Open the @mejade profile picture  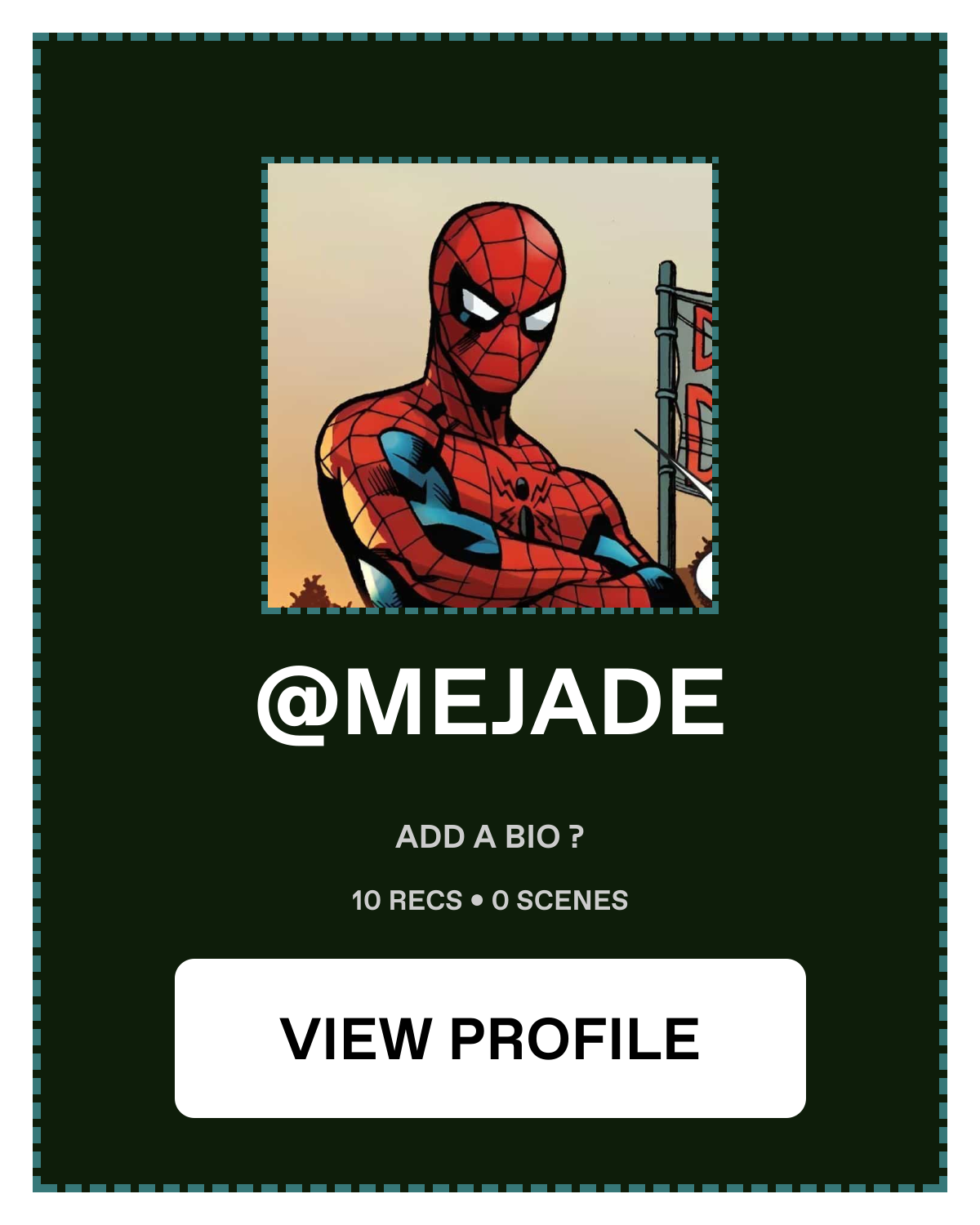click(490, 385)
